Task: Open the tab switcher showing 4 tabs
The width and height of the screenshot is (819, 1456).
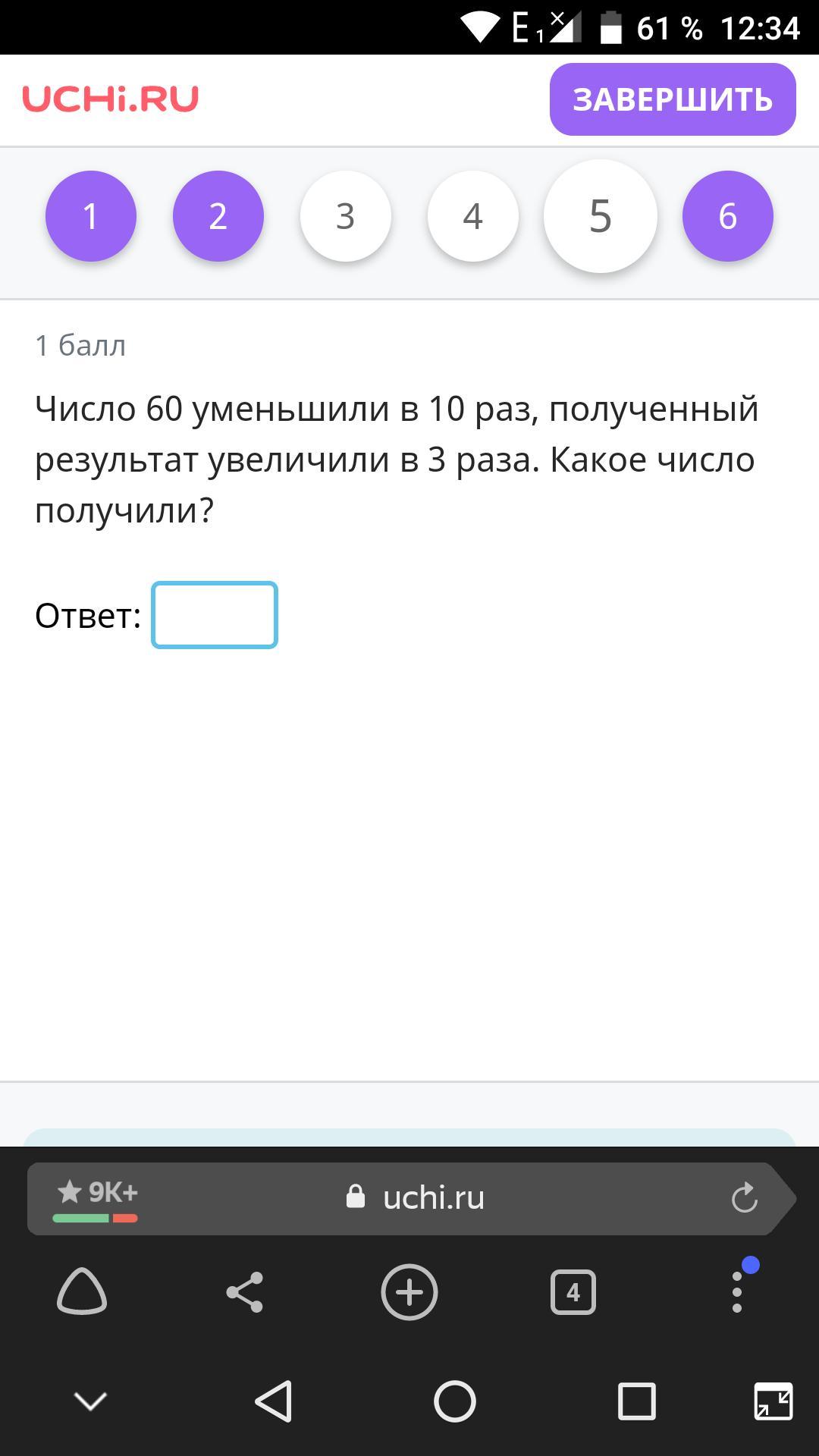Action: [573, 1291]
